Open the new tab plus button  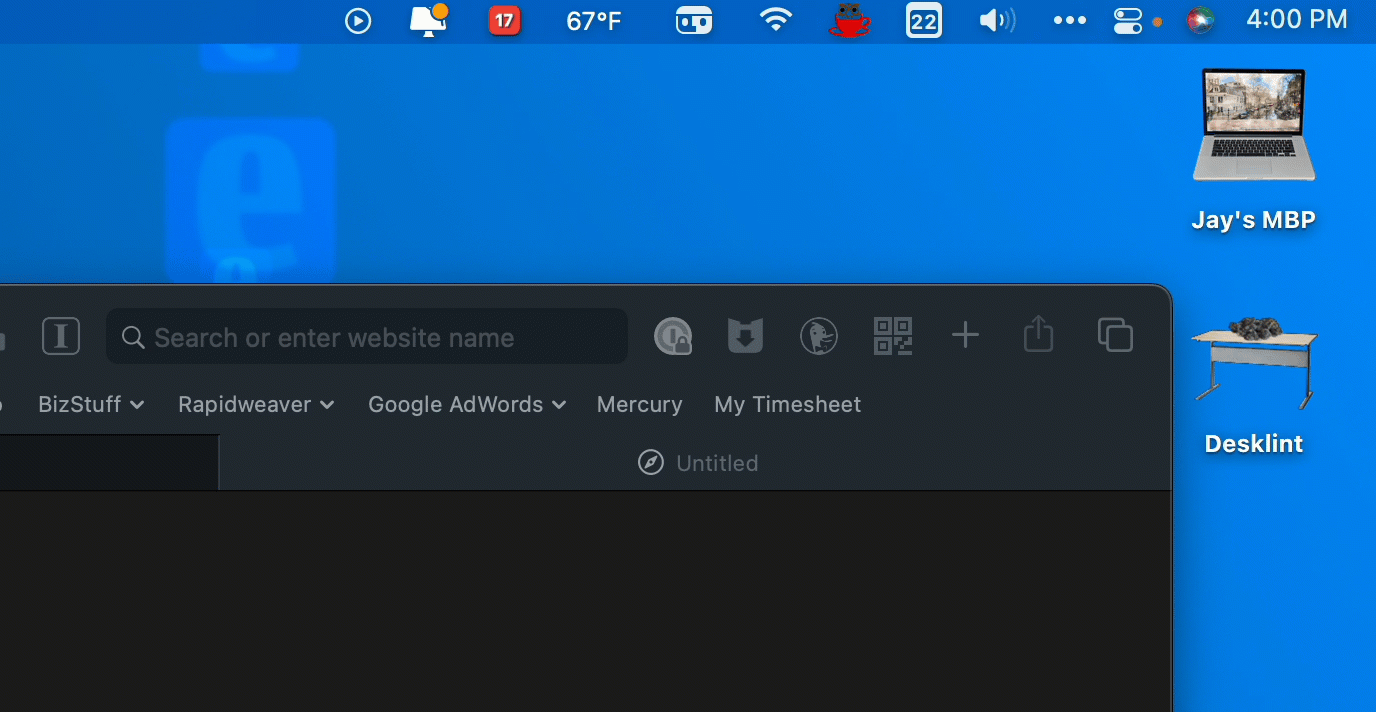coord(964,336)
